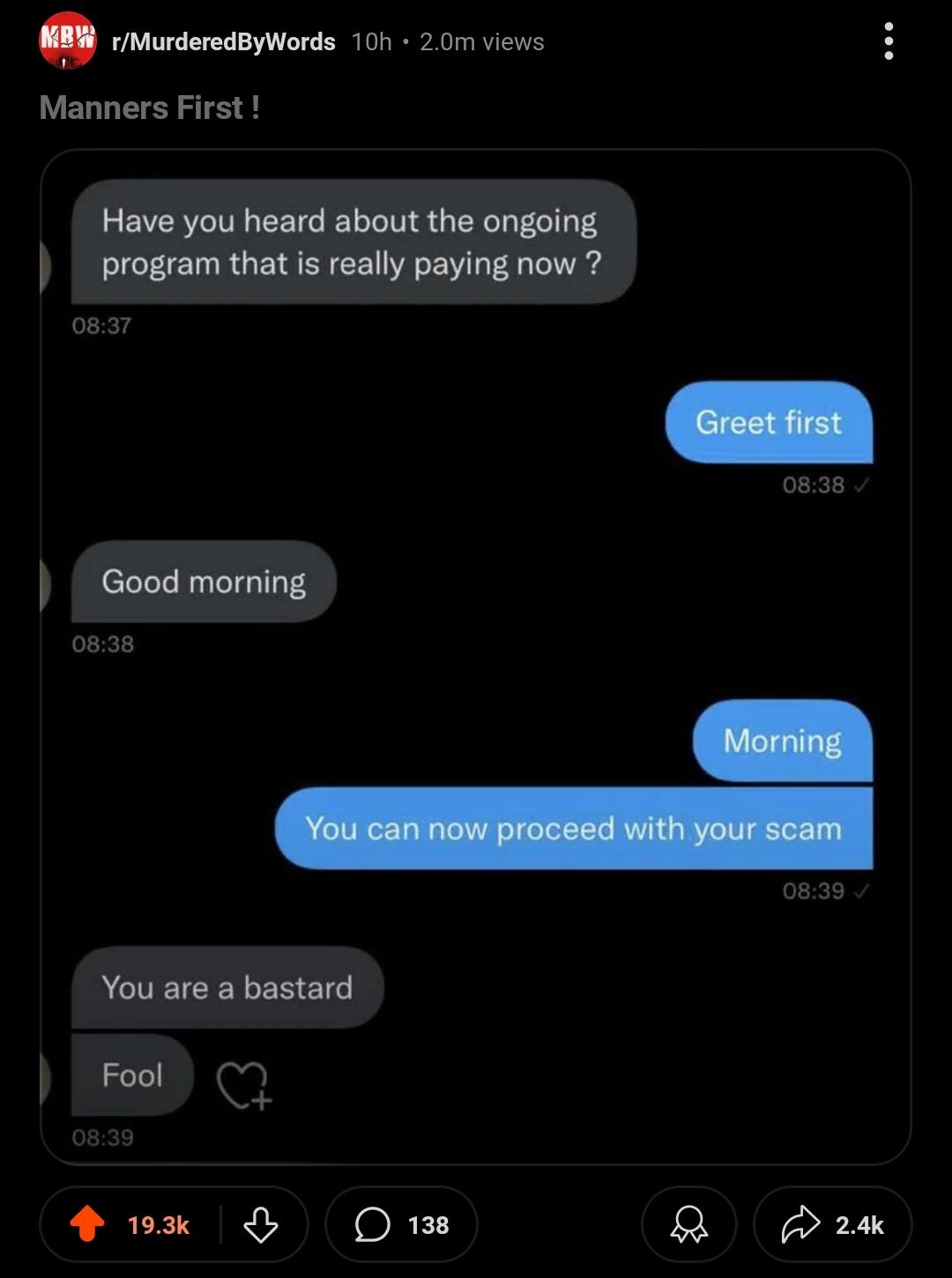The width and height of the screenshot is (952, 1278).
Task: Give an award using the award icon
Action: [x=688, y=1224]
